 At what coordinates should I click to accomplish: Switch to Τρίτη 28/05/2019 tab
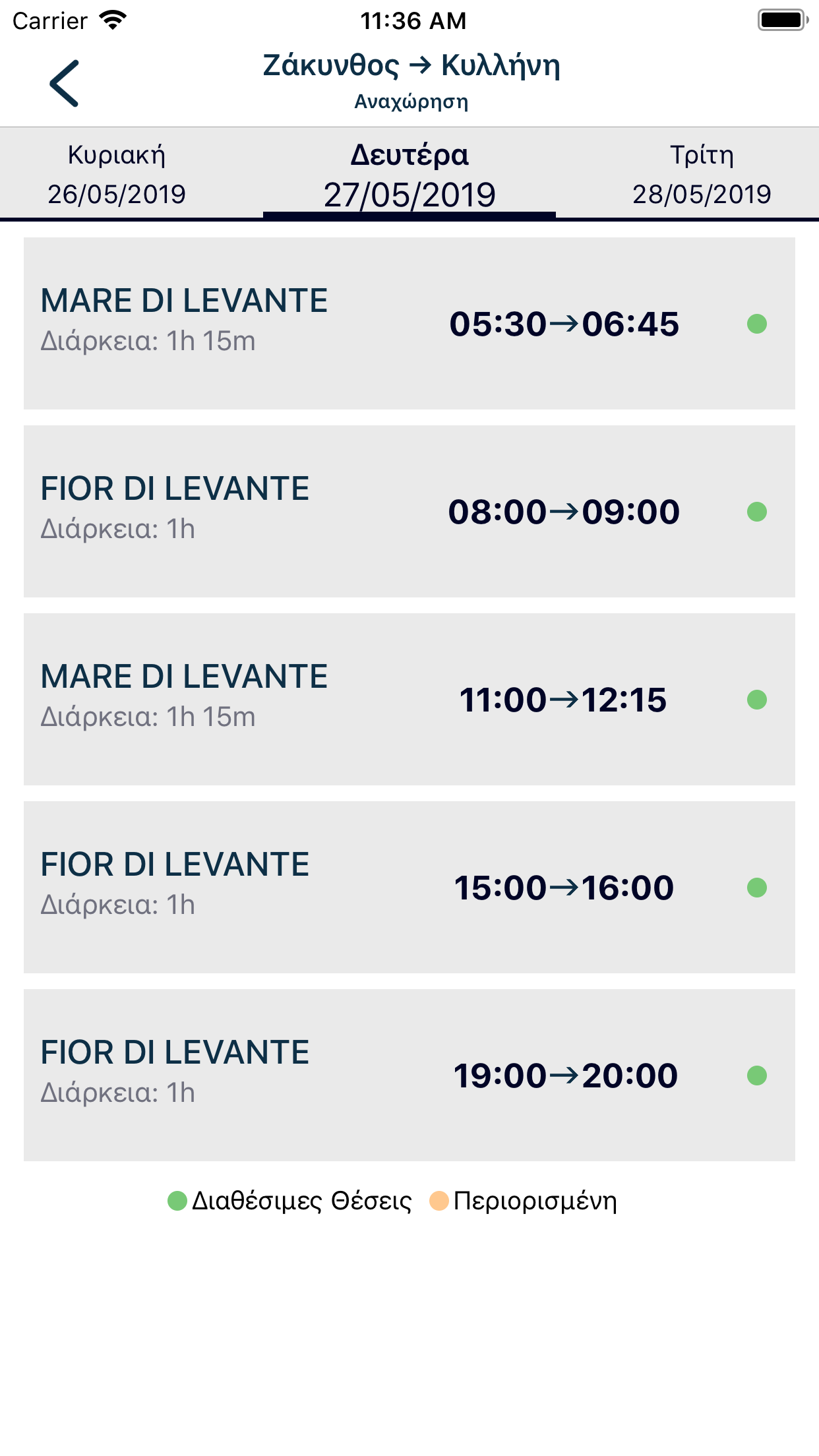701,174
